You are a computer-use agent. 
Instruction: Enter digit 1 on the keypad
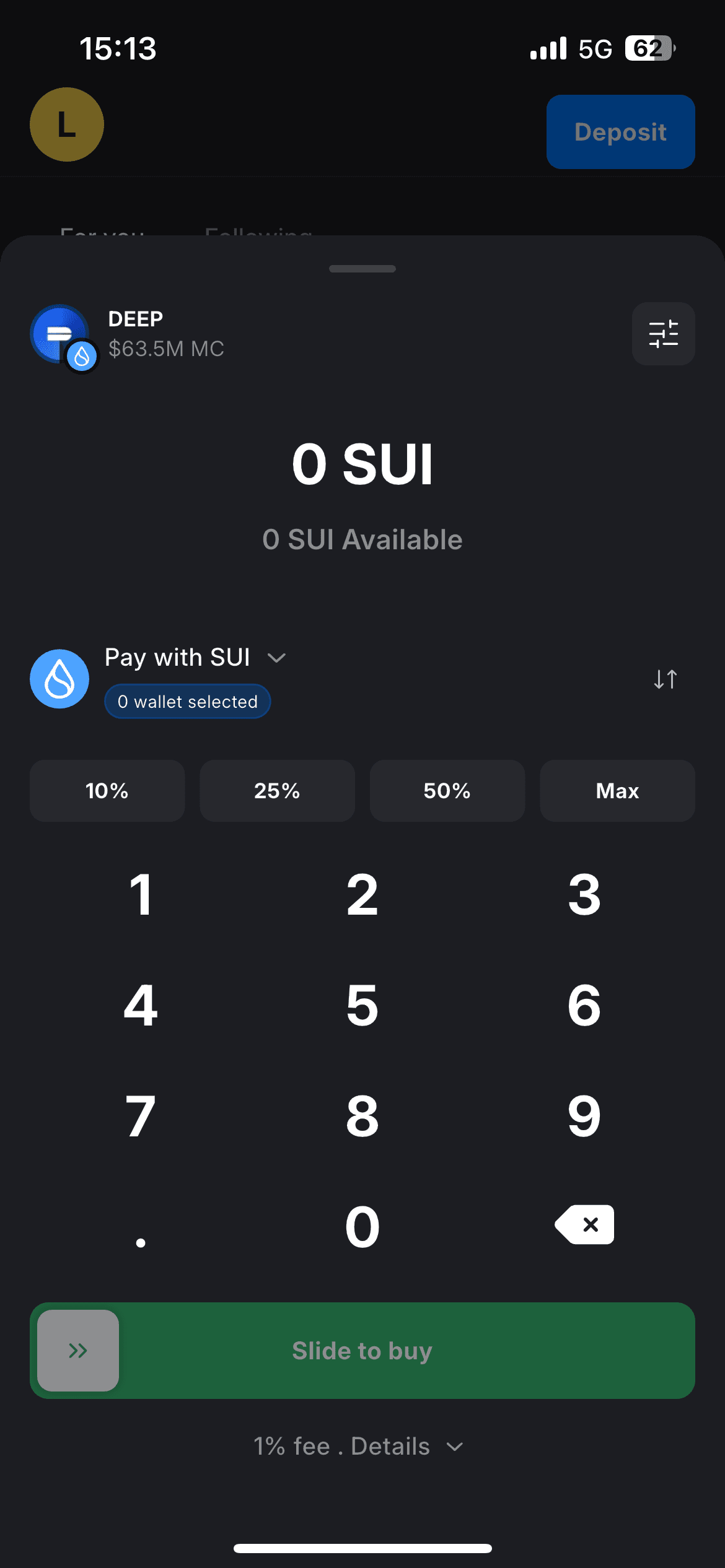pos(141,895)
